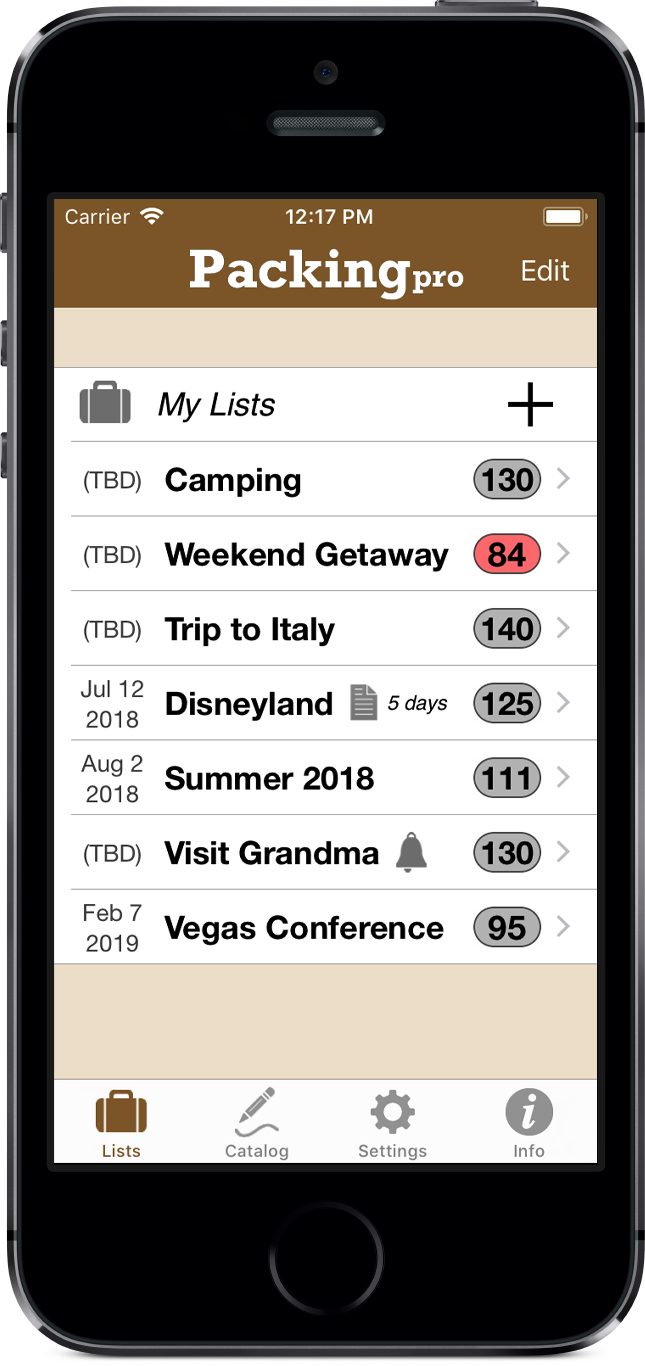Add a new list with the plus icon
645x1366 pixels.
(530, 405)
